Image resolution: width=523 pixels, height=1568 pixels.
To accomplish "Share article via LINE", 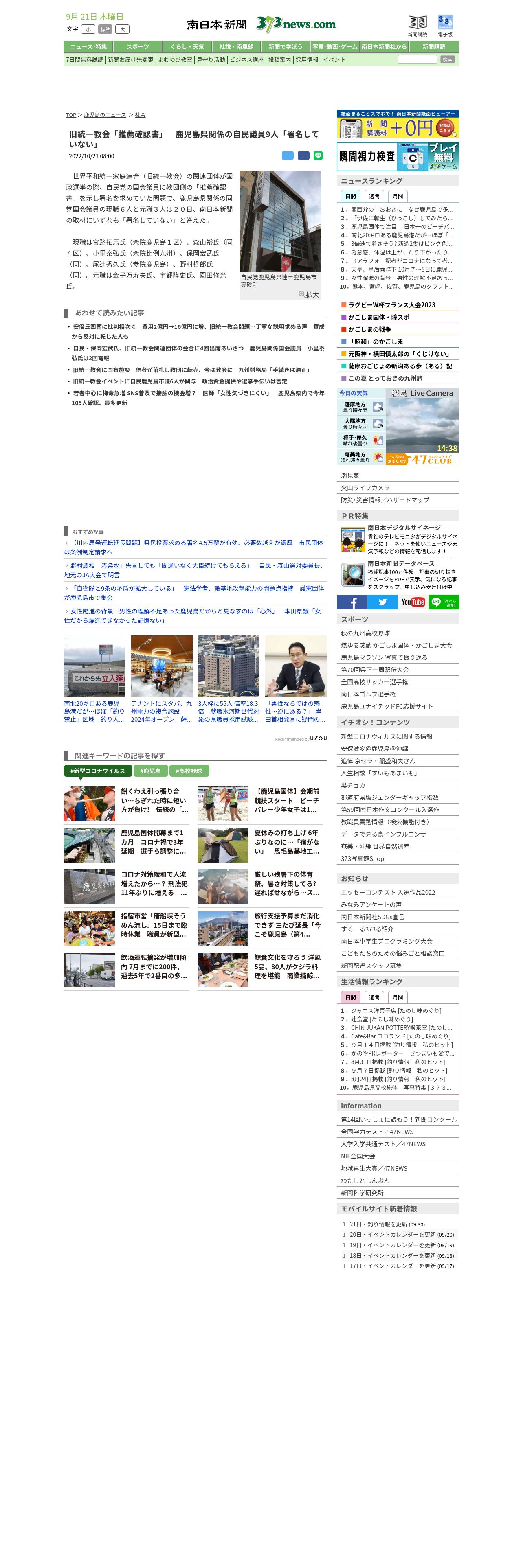I will [x=318, y=156].
